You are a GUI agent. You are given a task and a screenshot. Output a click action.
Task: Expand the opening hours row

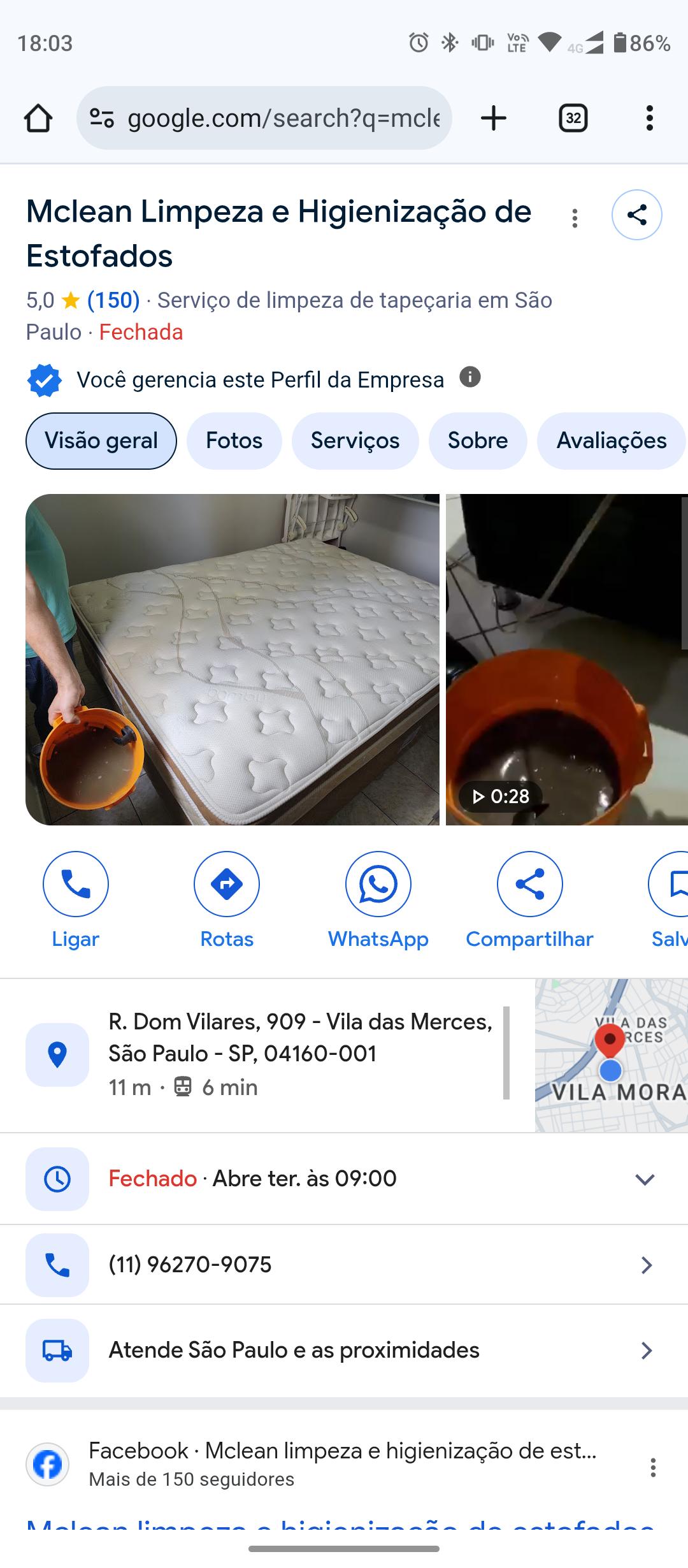point(645,1179)
